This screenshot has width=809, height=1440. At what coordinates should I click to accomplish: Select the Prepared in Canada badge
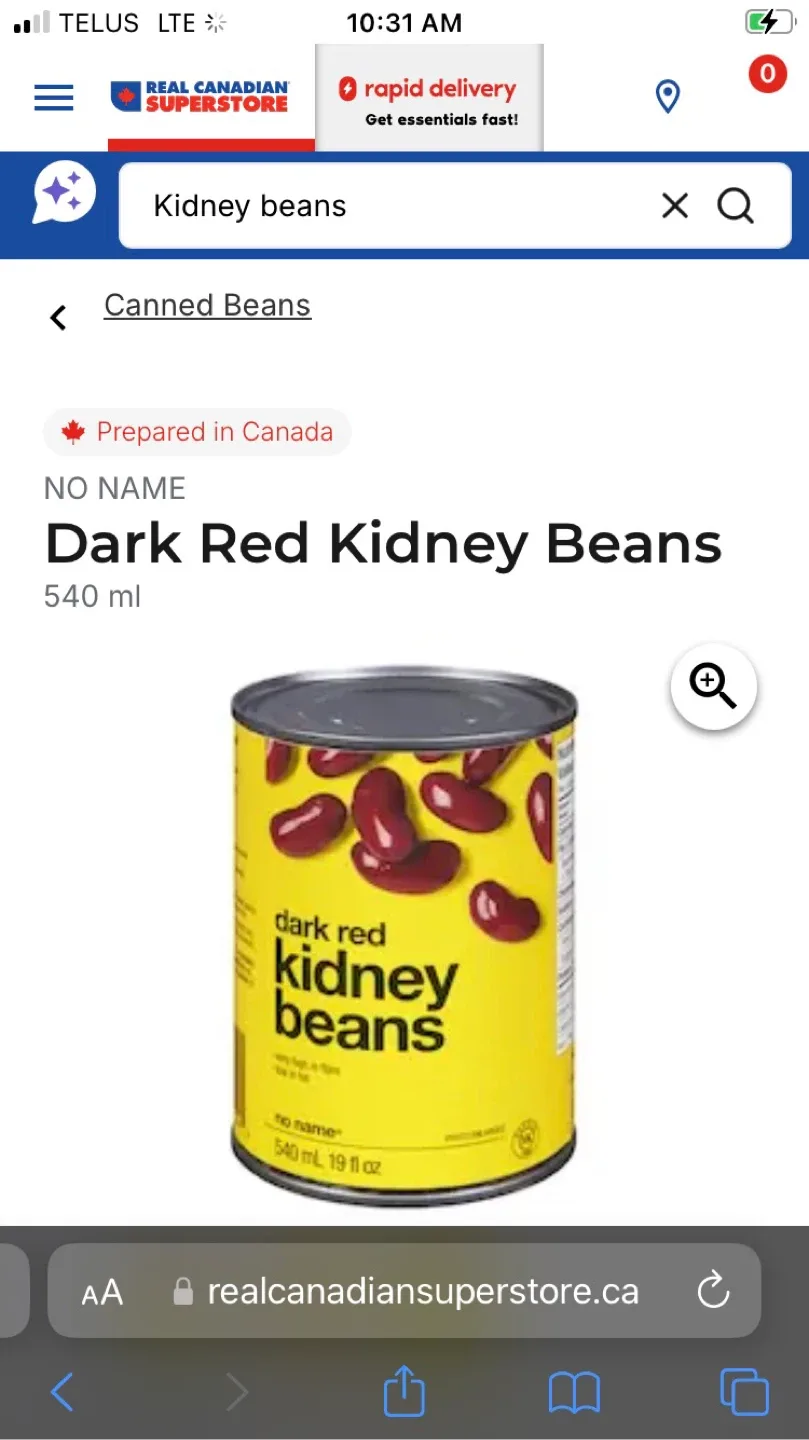pyautogui.click(x=197, y=431)
